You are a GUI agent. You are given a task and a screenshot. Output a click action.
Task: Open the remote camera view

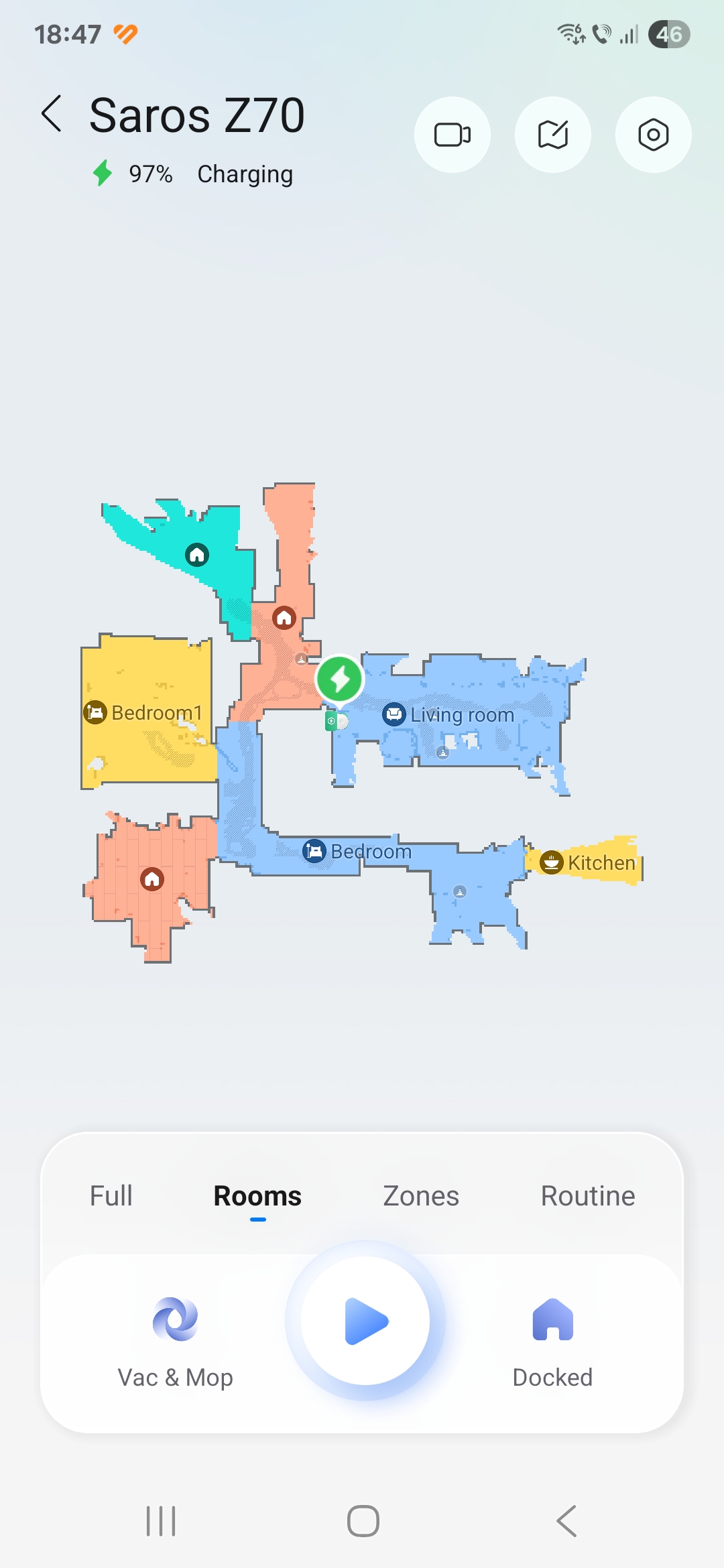coord(452,135)
